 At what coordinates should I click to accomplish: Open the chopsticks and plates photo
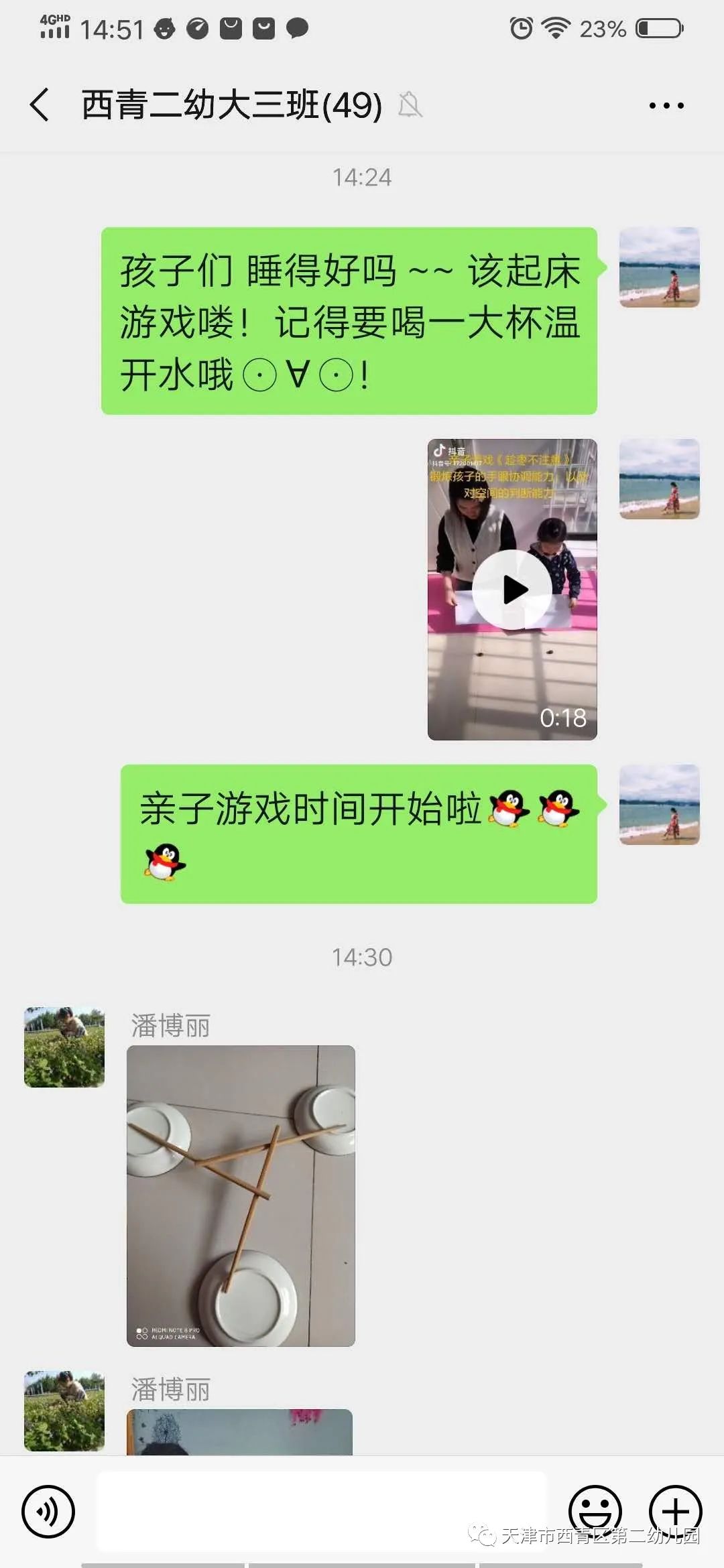point(241,1196)
